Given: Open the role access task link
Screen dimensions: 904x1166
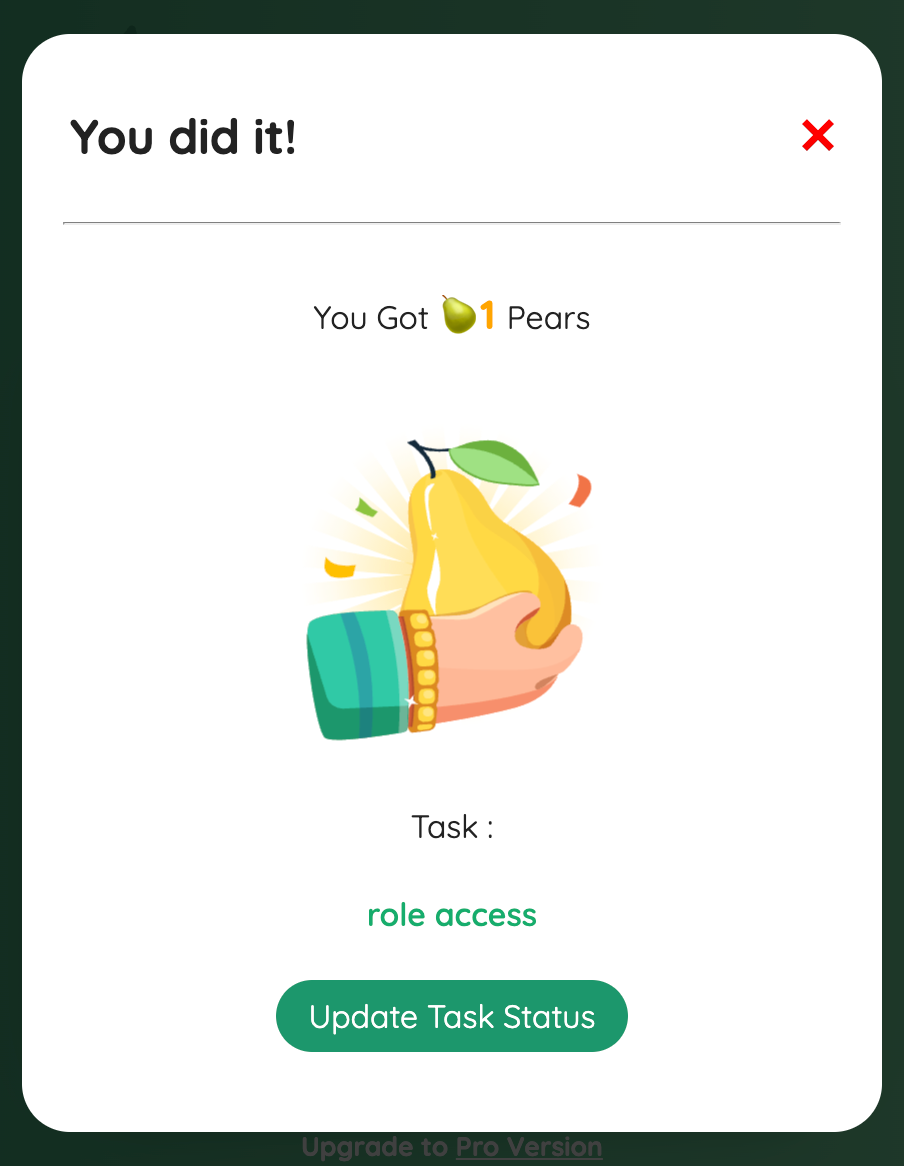Looking at the screenshot, I should click(x=452, y=915).
